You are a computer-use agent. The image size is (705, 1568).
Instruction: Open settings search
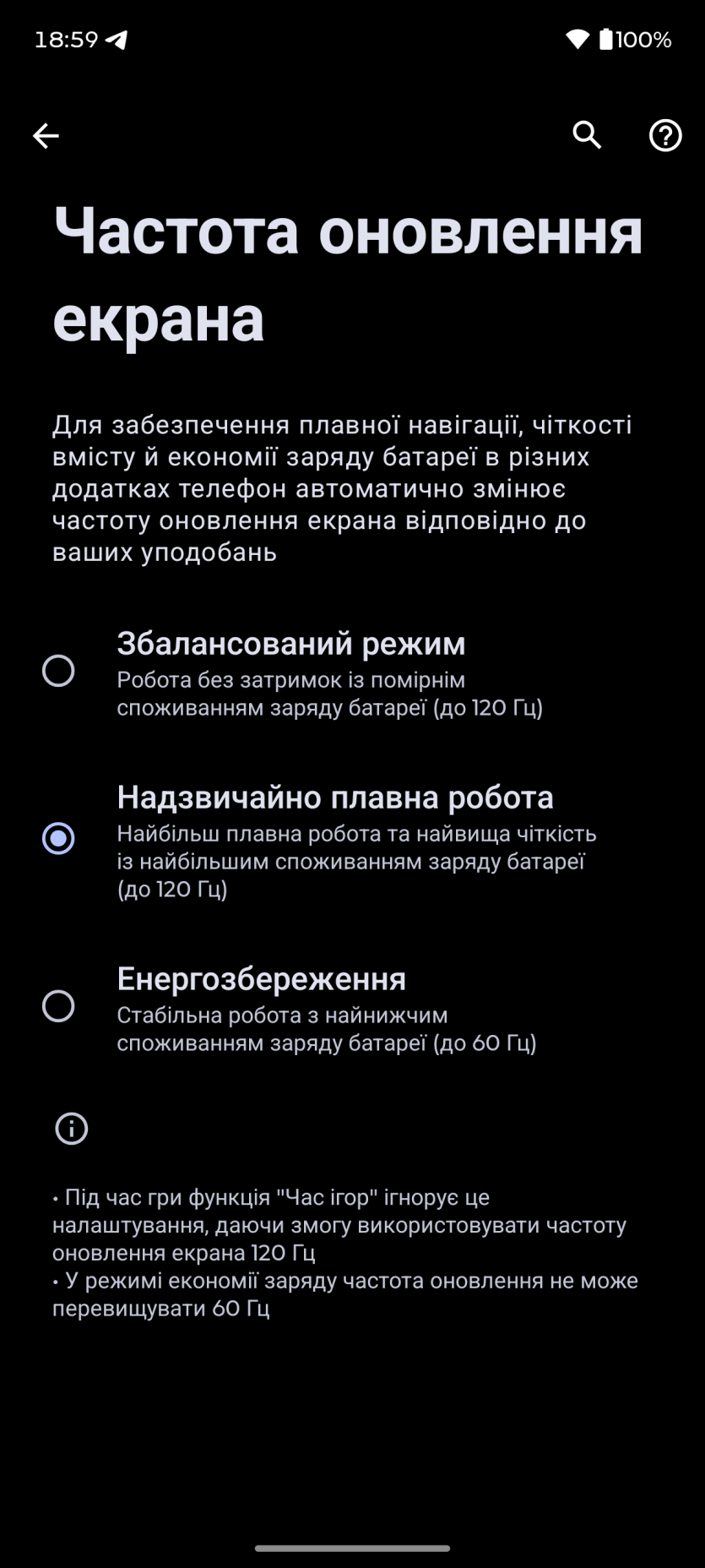(587, 135)
